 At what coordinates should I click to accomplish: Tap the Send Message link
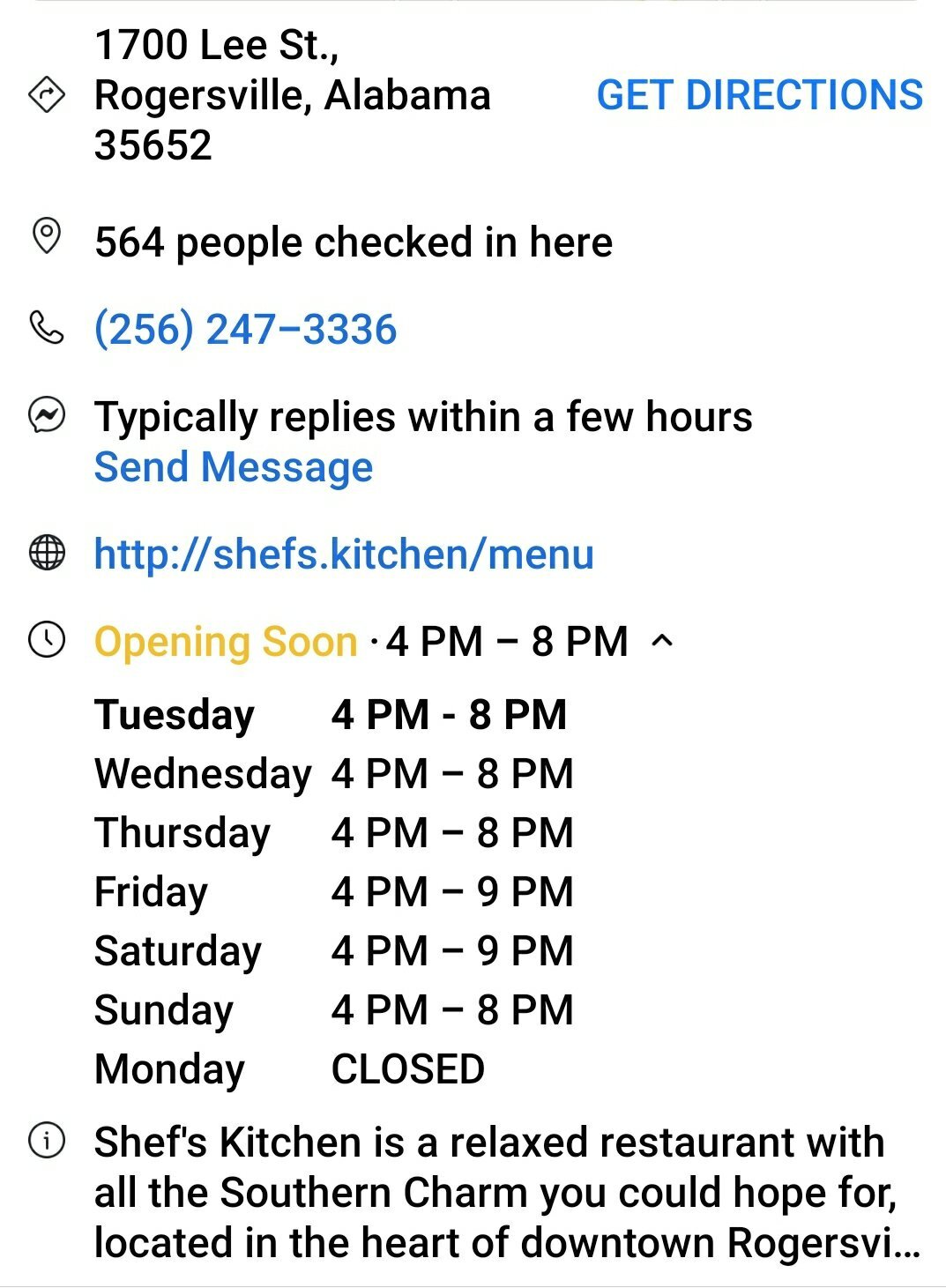coord(234,467)
